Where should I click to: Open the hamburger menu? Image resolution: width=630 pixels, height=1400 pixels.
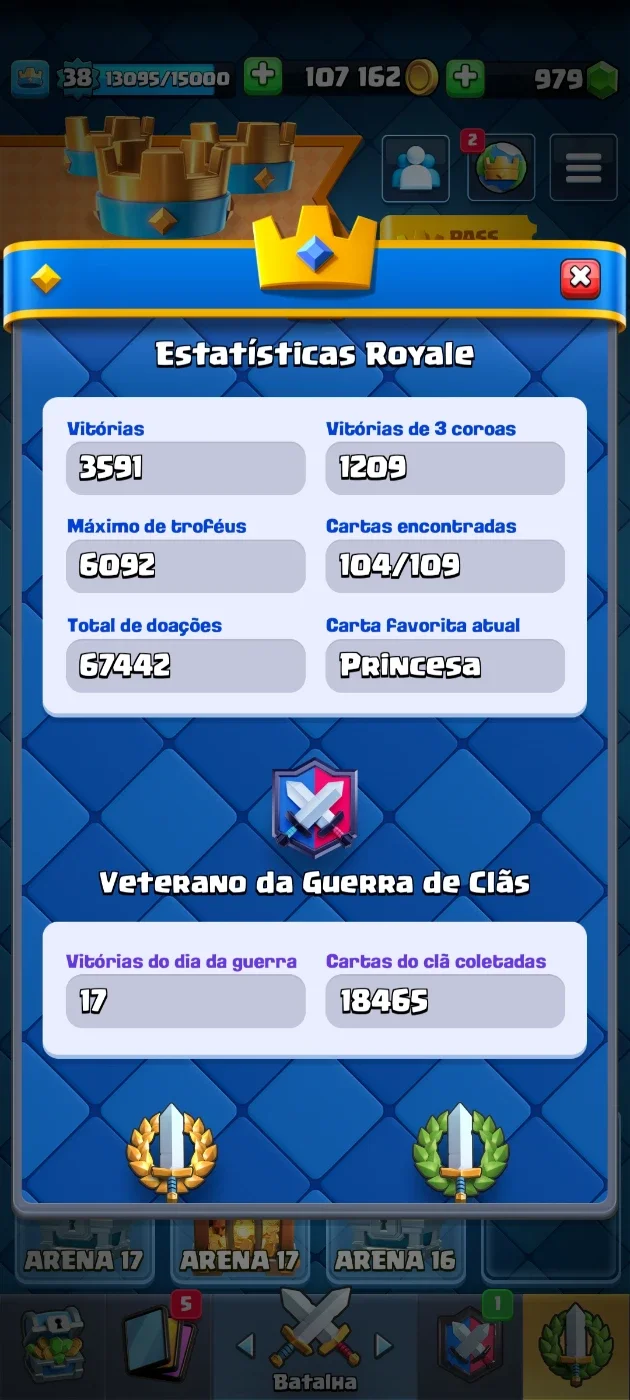[583, 167]
